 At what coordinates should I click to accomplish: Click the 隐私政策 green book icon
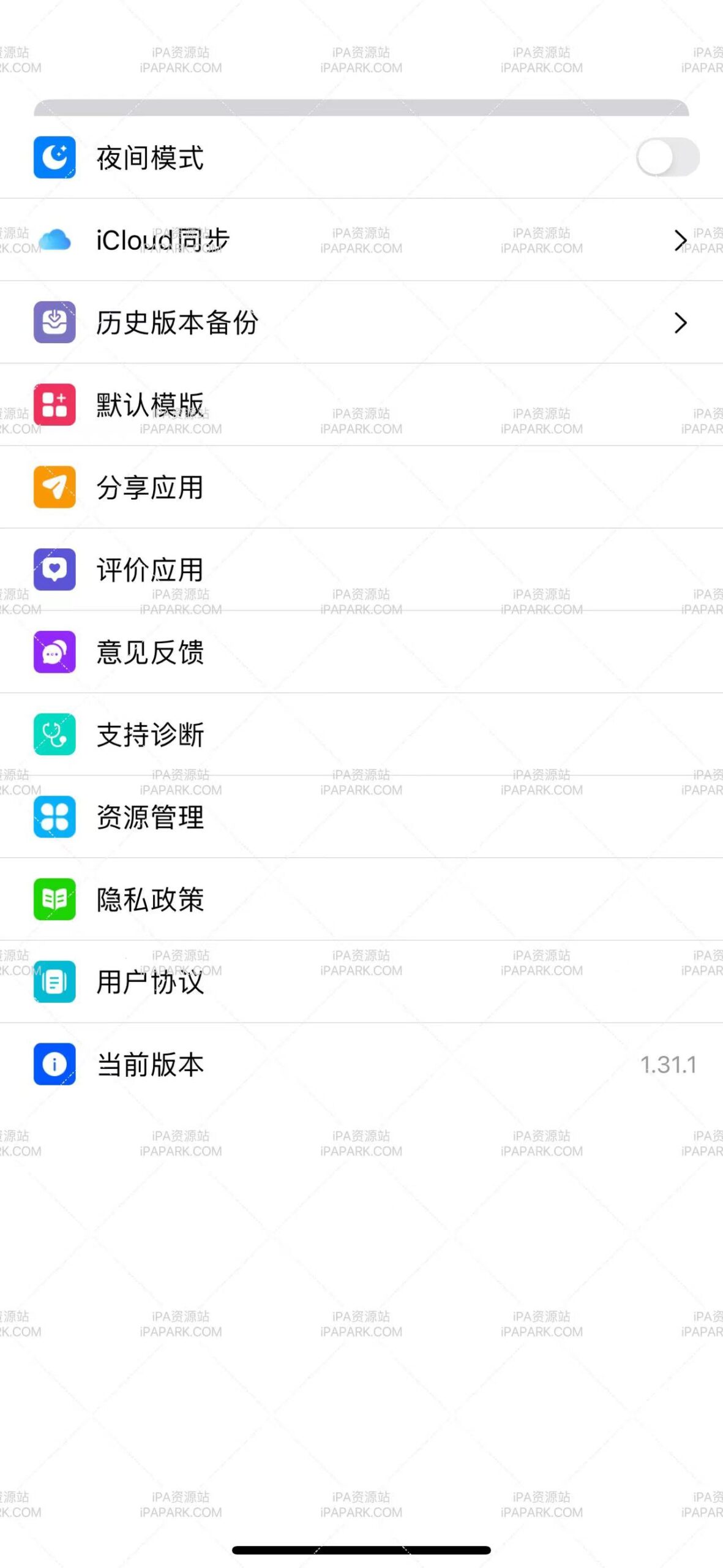click(x=54, y=900)
